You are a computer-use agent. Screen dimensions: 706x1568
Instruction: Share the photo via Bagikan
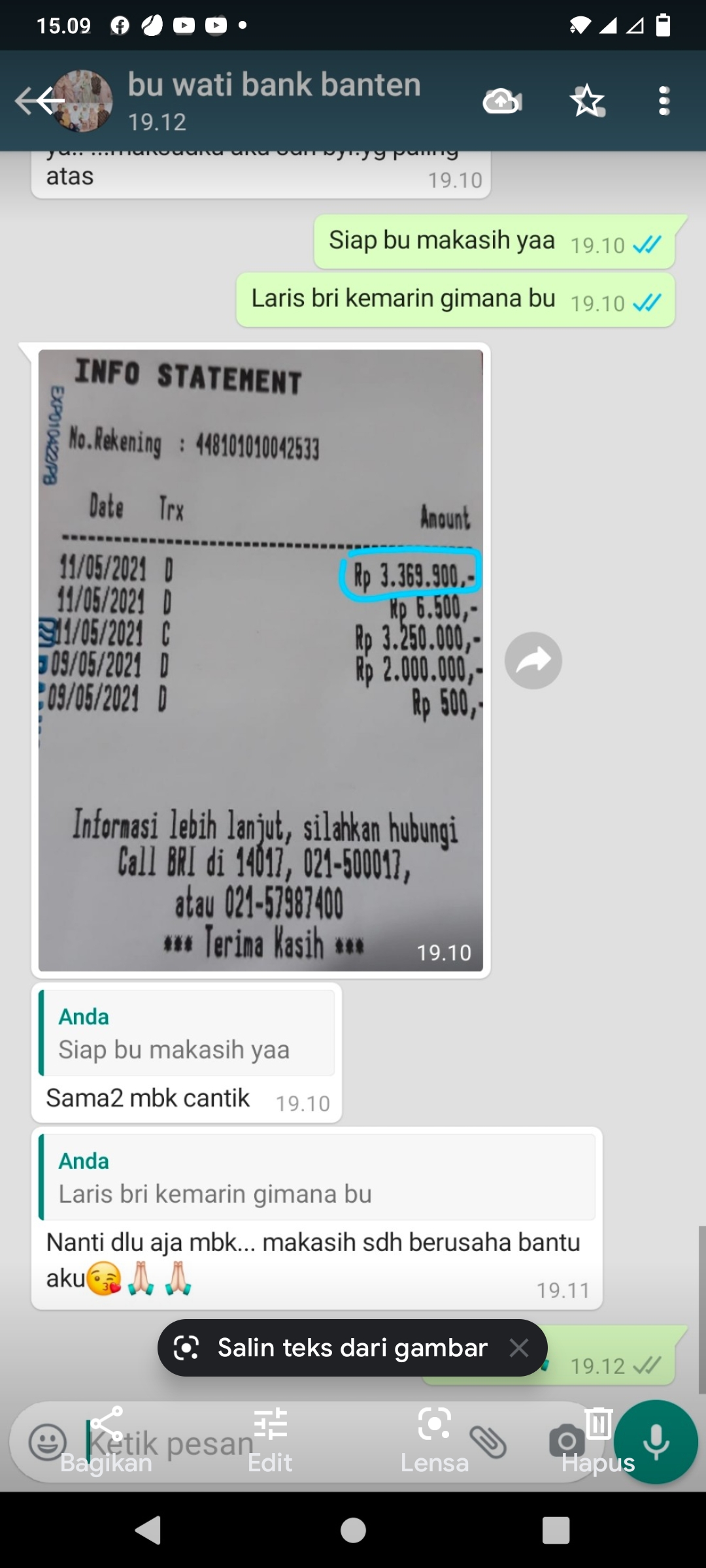click(x=107, y=1441)
